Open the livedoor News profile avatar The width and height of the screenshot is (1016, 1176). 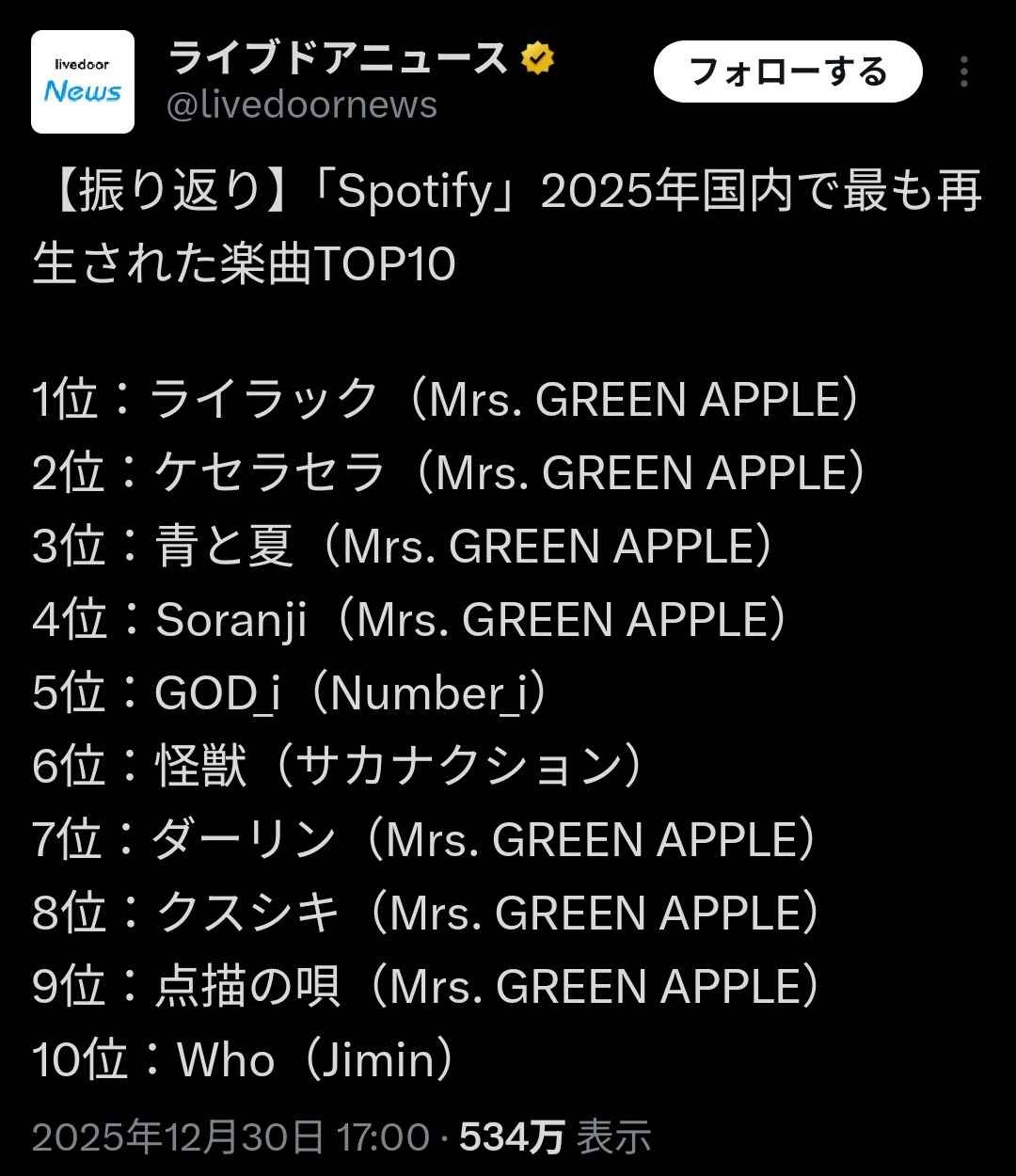[x=83, y=82]
